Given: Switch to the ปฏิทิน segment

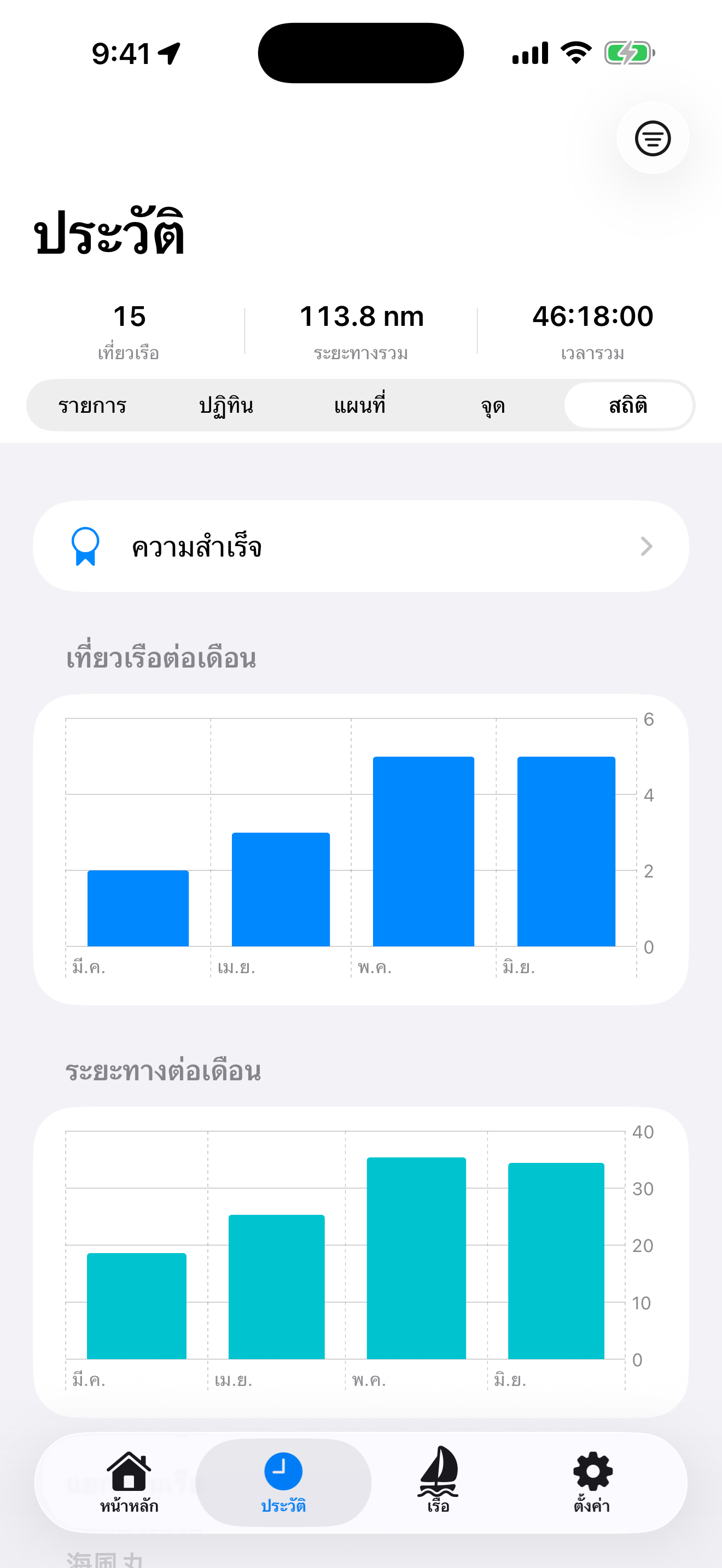Looking at the screenshot, I should [x=226, y=405].
